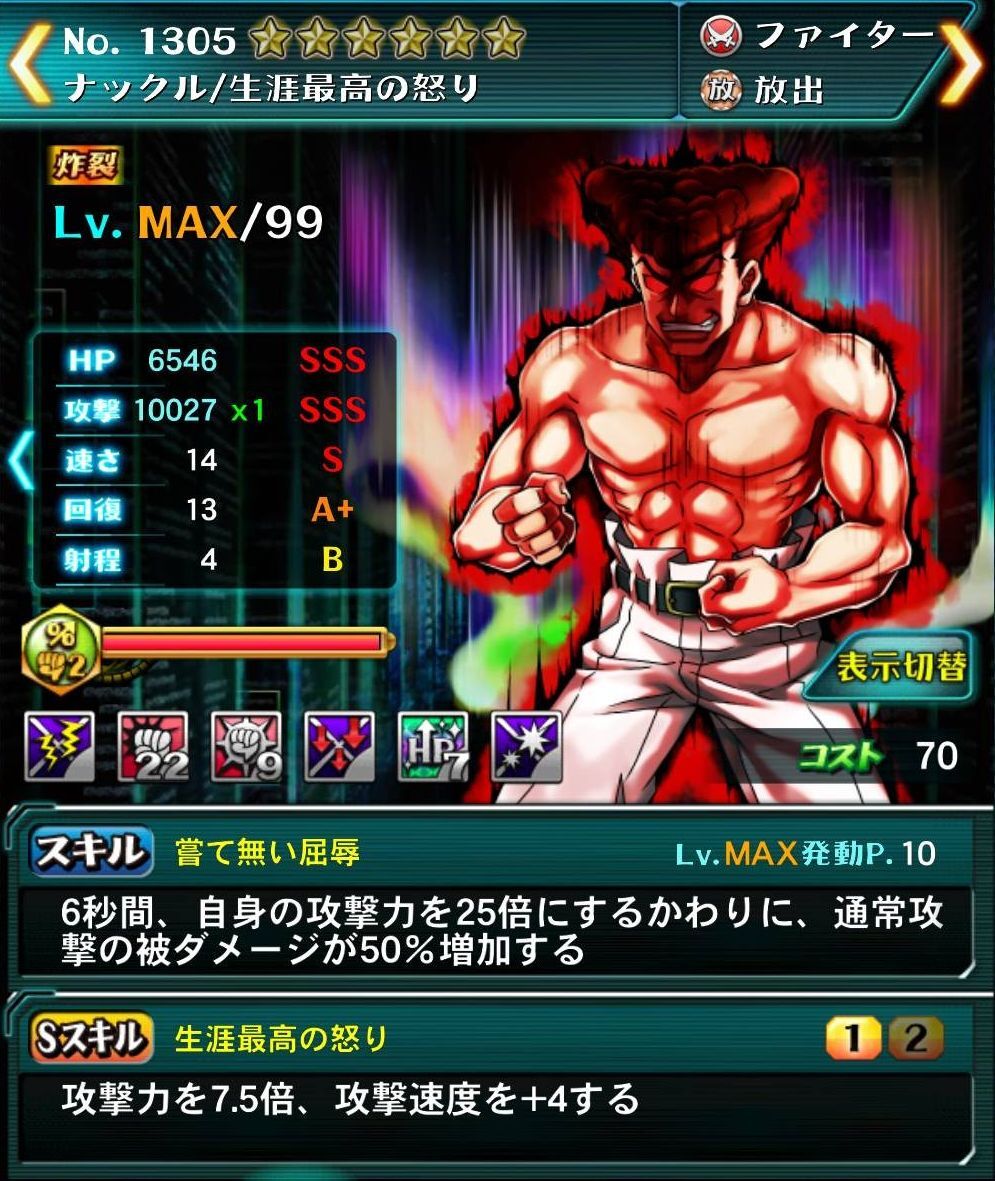Open the red down-arrows ability icon
The height and width of the screenshot is (1181, 995).
tap(340, 746)
